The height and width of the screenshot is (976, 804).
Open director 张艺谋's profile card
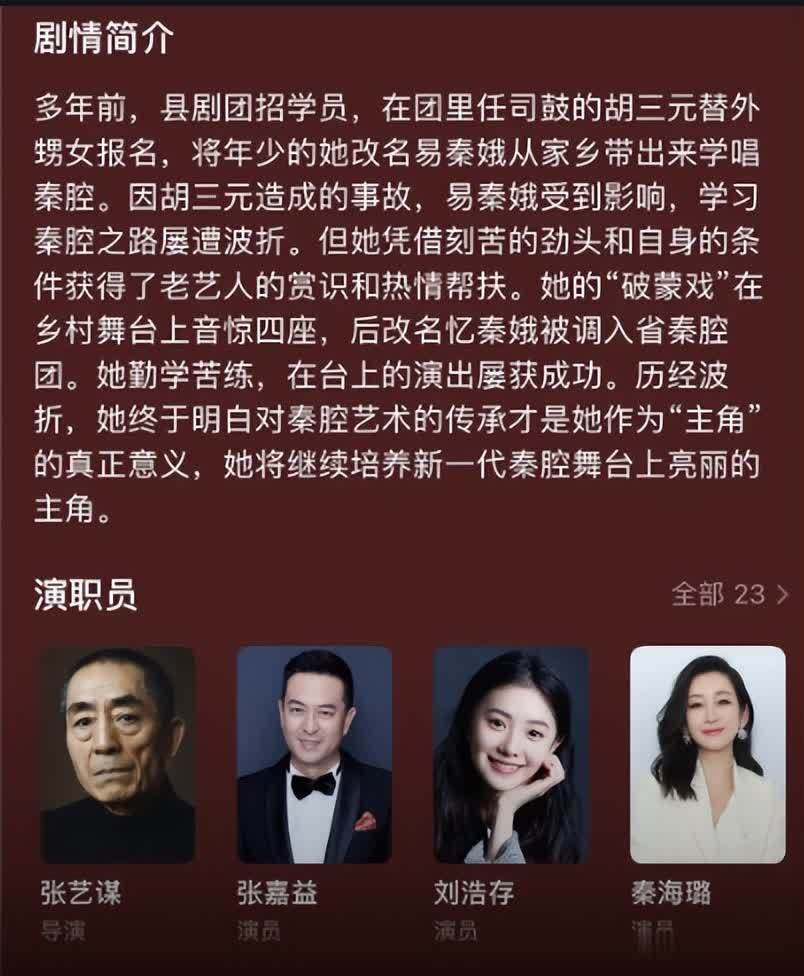(118, 755)
